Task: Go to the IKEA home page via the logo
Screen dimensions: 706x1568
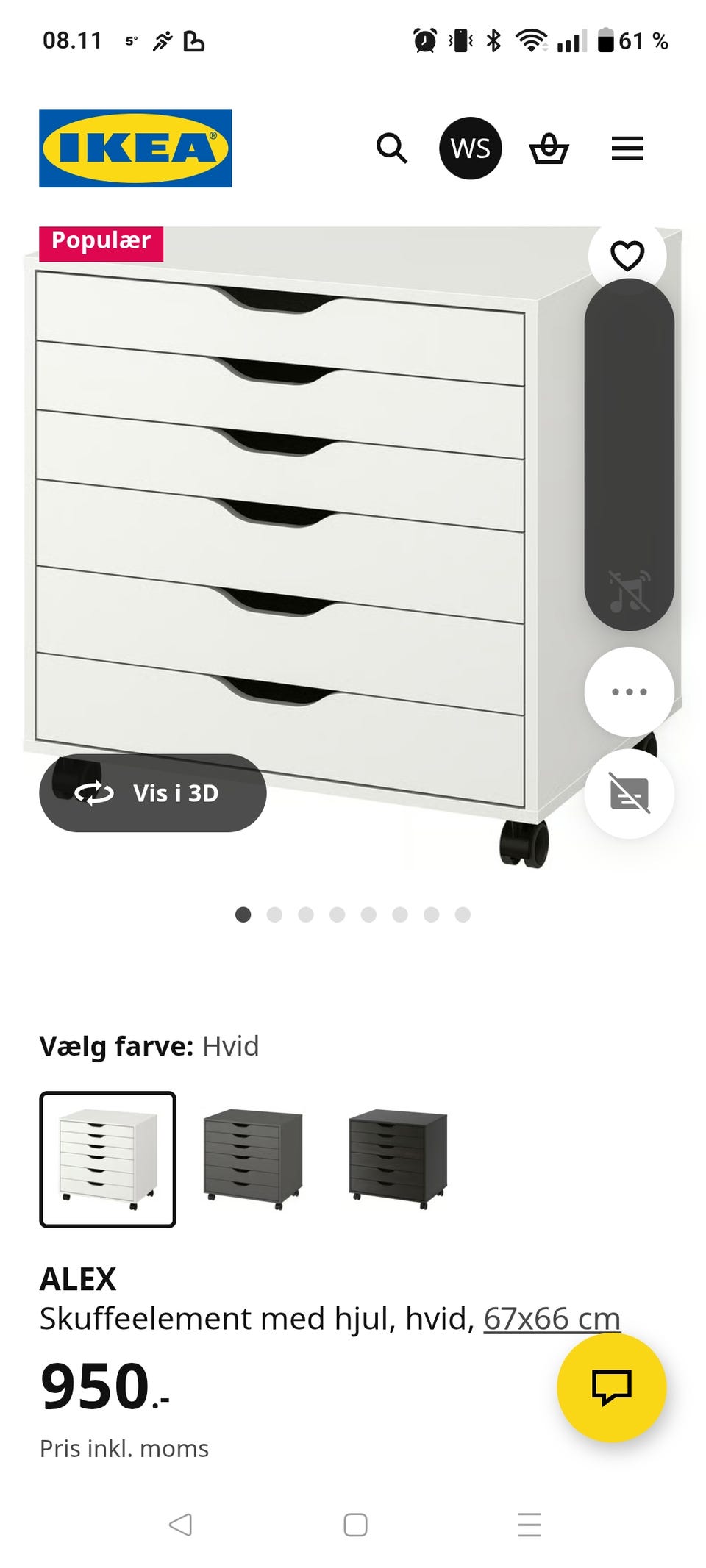Action: [x=135, y=148]
